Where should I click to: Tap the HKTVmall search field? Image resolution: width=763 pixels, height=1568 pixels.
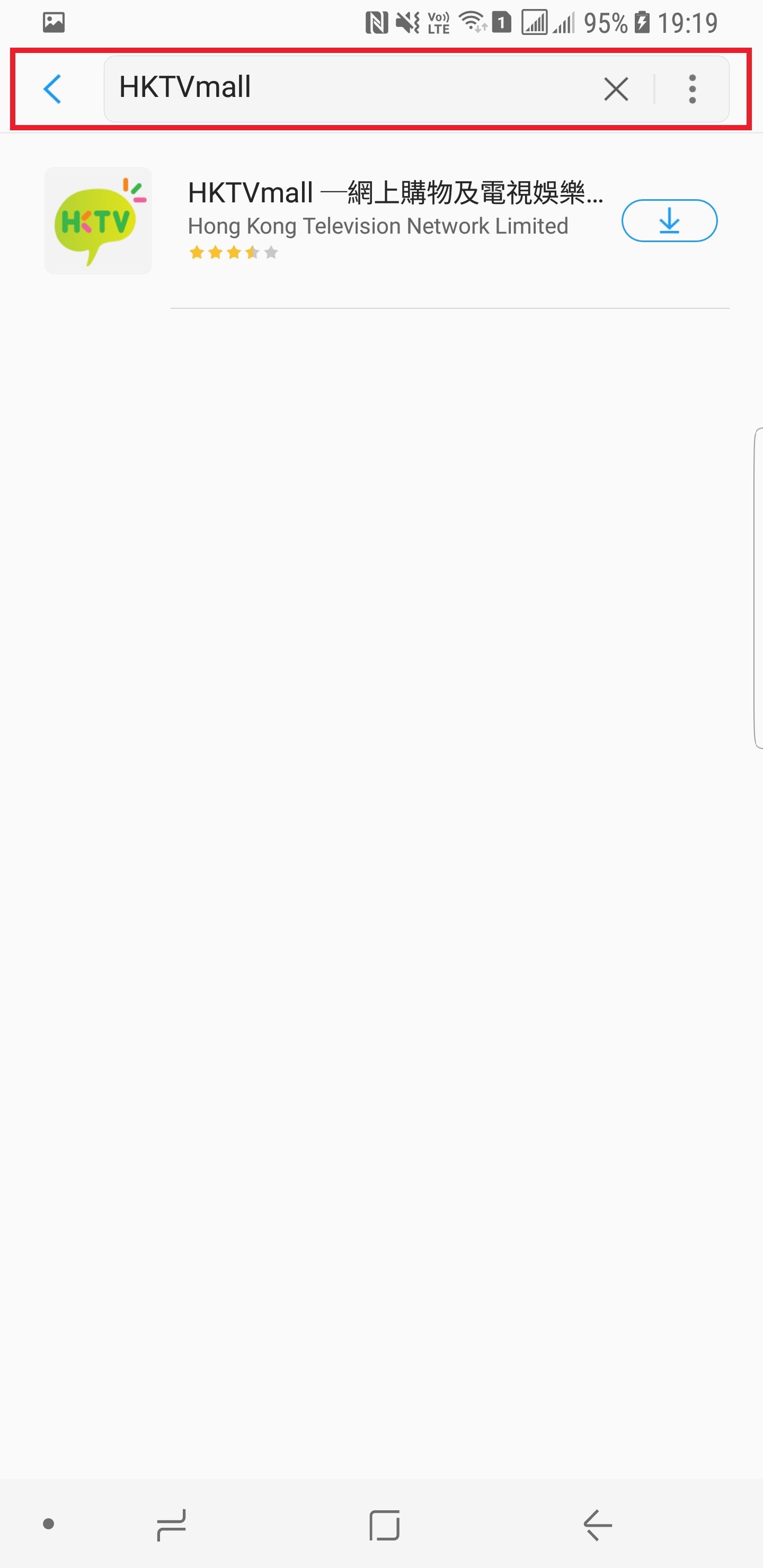[347, 88]
